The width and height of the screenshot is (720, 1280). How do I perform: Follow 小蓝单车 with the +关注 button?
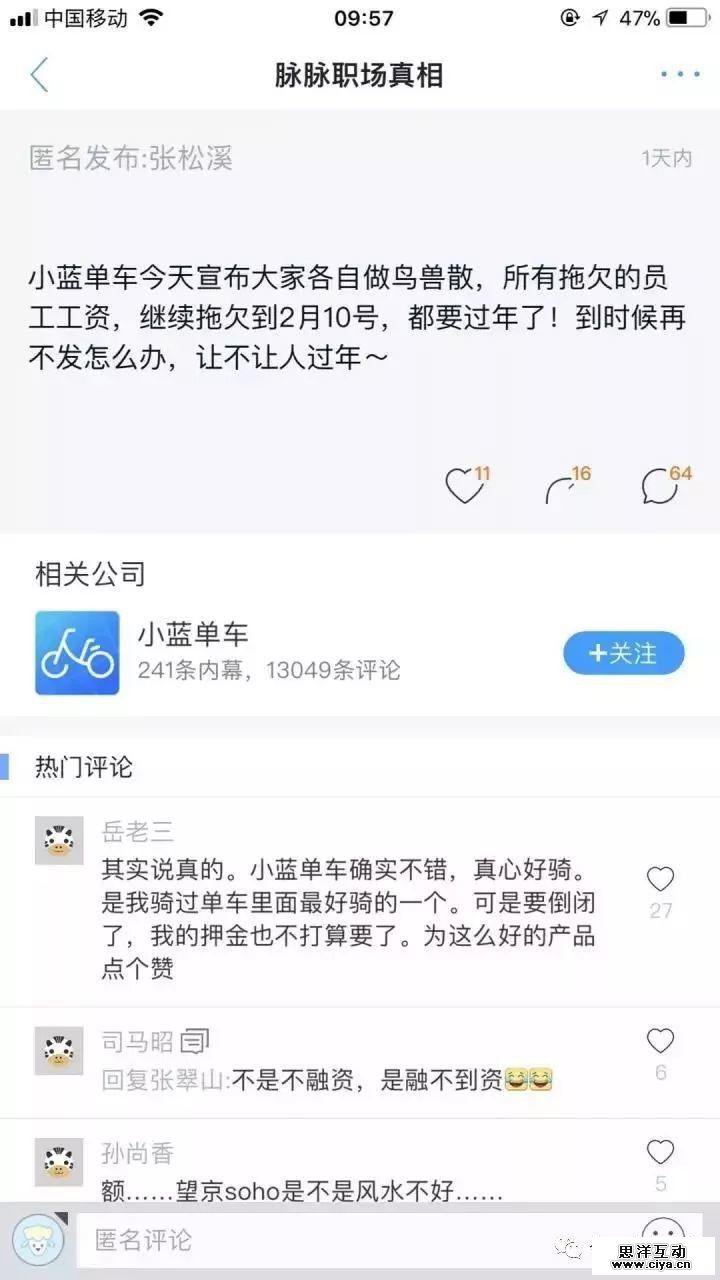point(623,653)
